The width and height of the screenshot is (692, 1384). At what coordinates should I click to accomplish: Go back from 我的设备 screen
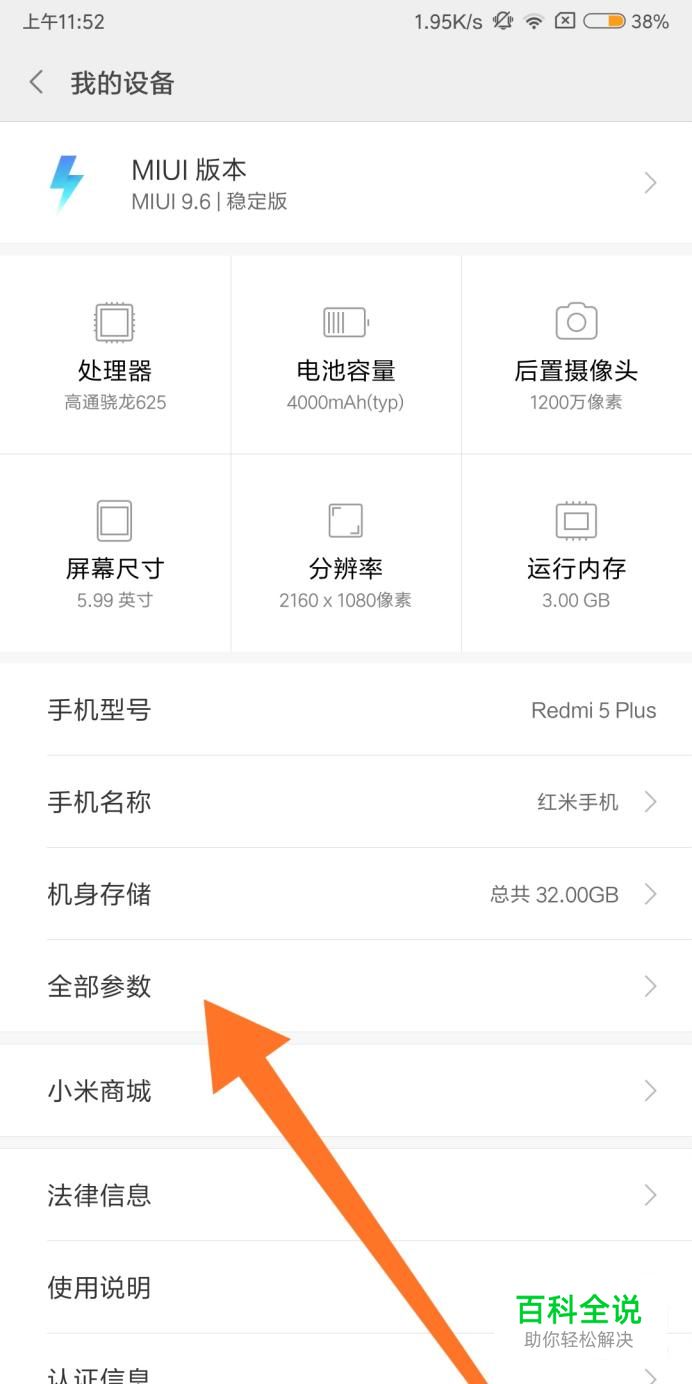coord(36,82)
